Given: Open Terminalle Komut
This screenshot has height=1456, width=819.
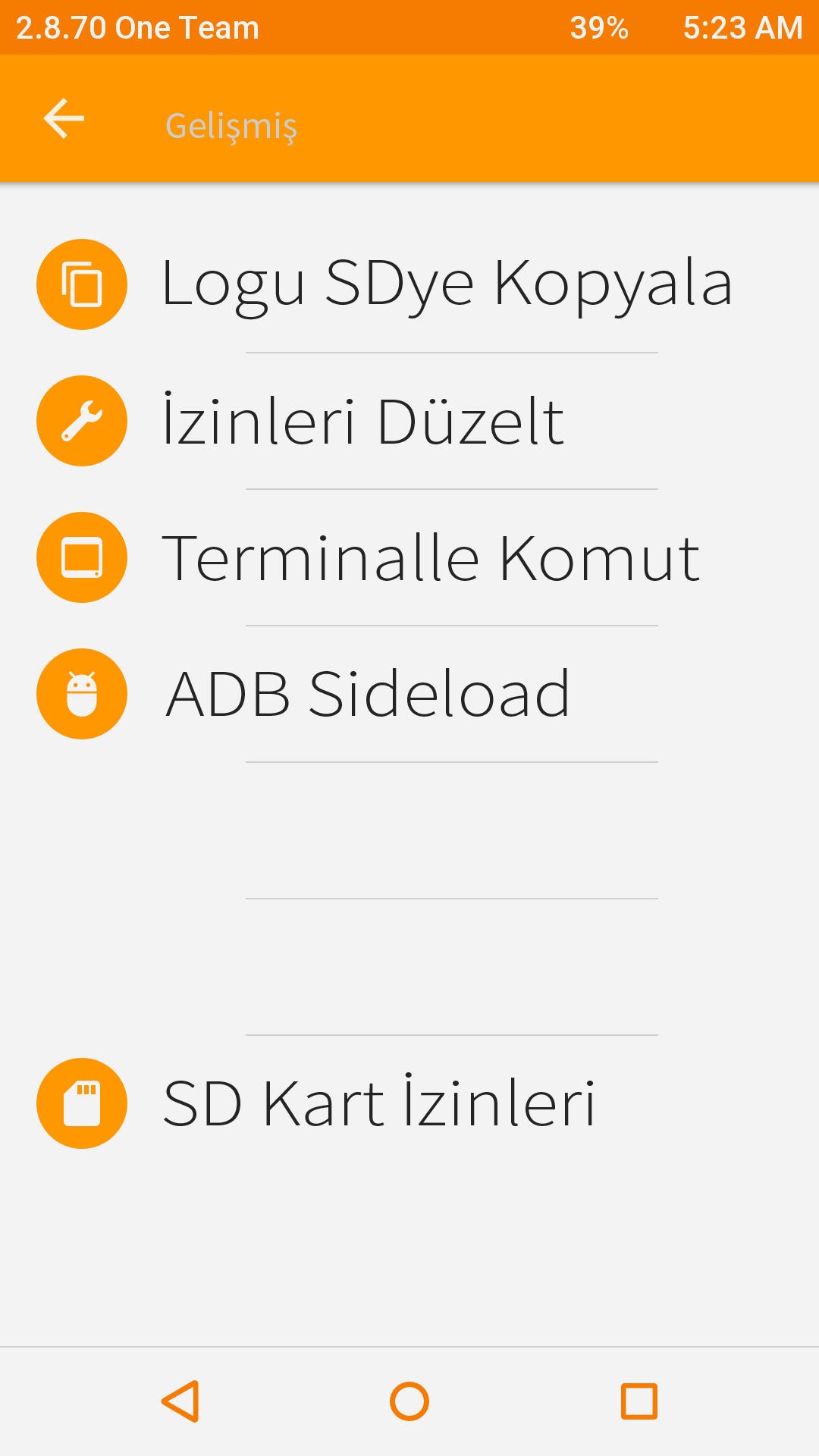Looking at the screenshot, I should (430, 558).
